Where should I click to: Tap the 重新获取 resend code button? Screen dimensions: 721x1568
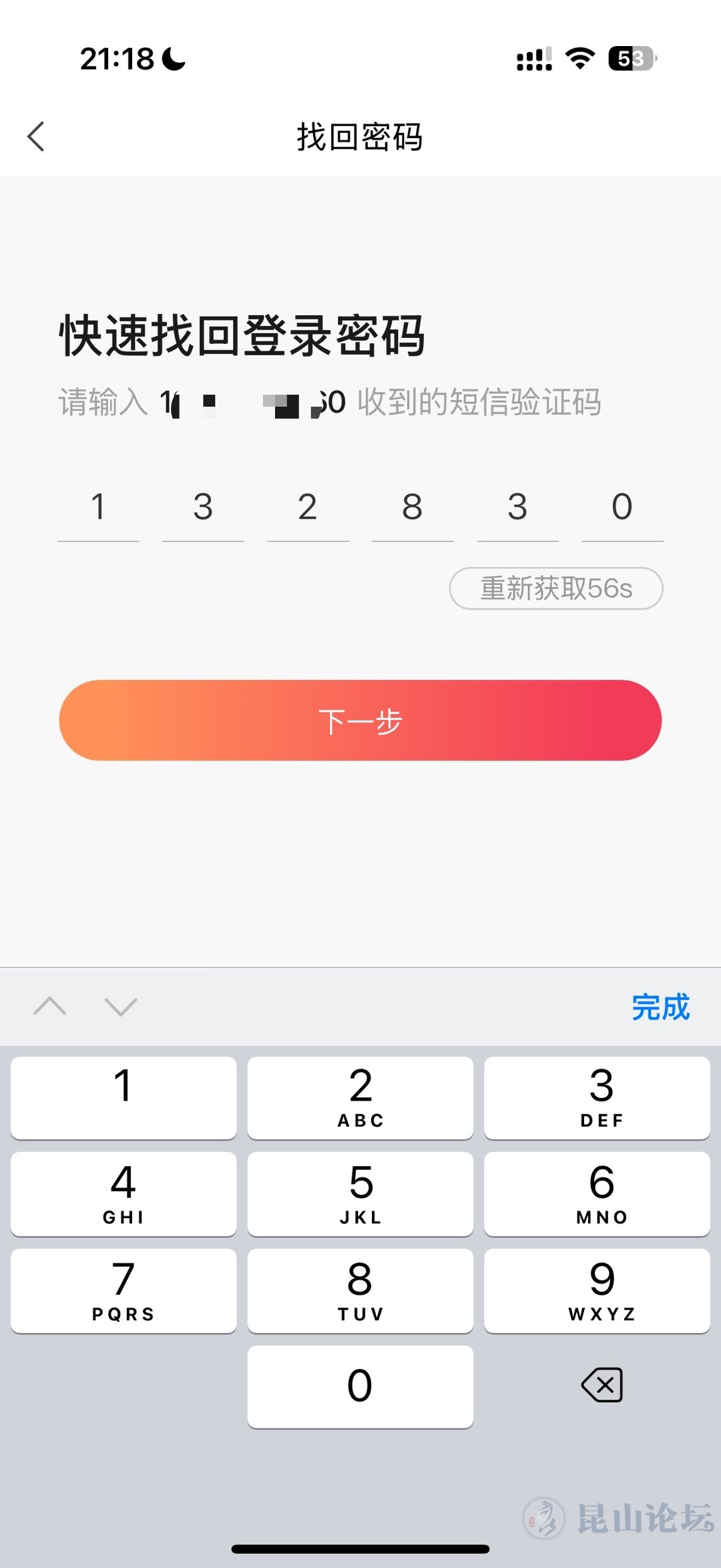tap(556, 588)
